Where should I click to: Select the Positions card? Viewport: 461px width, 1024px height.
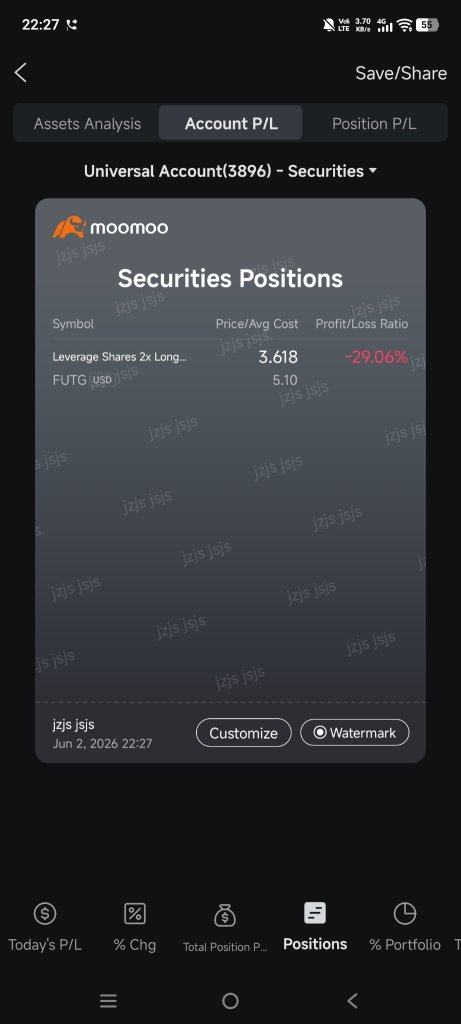tap(315, 927)
